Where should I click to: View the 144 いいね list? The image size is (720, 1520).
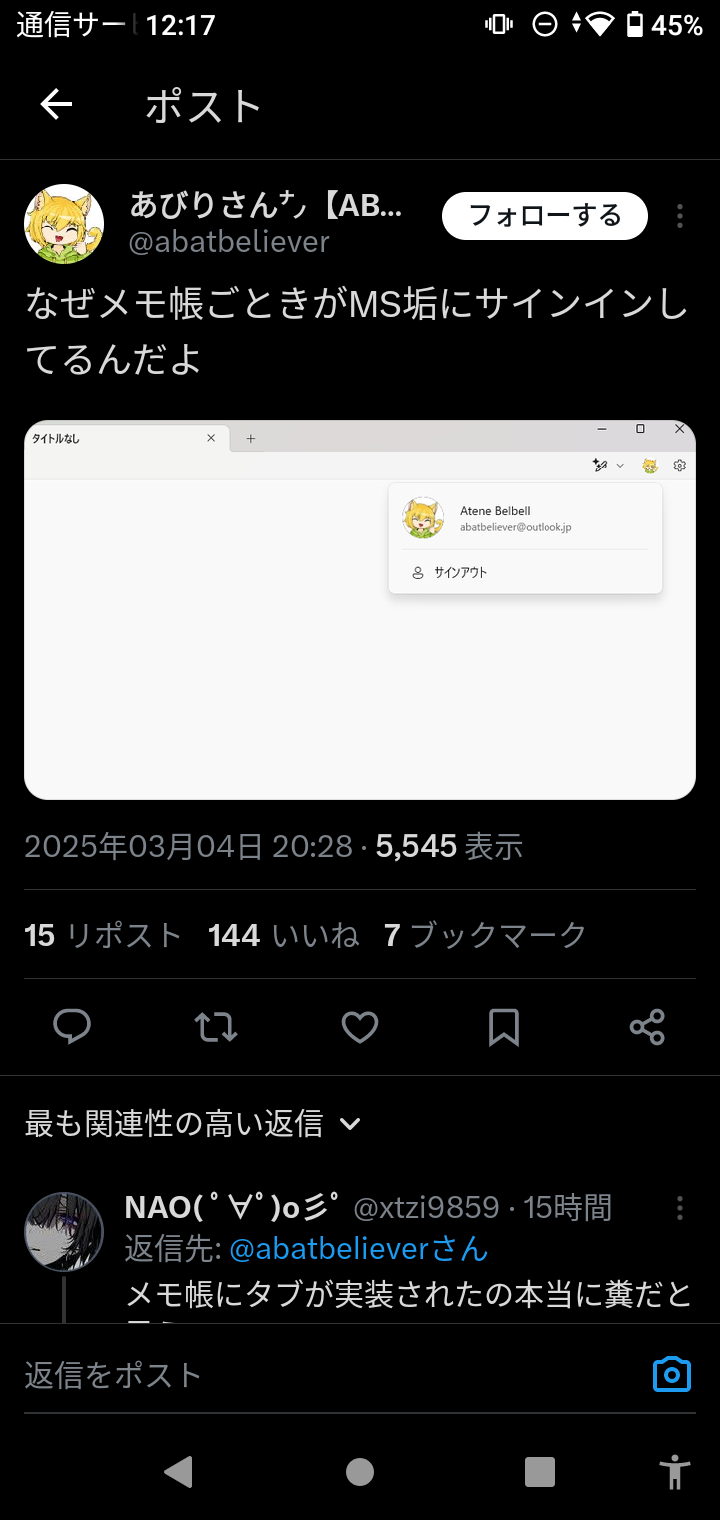point(283,935)
